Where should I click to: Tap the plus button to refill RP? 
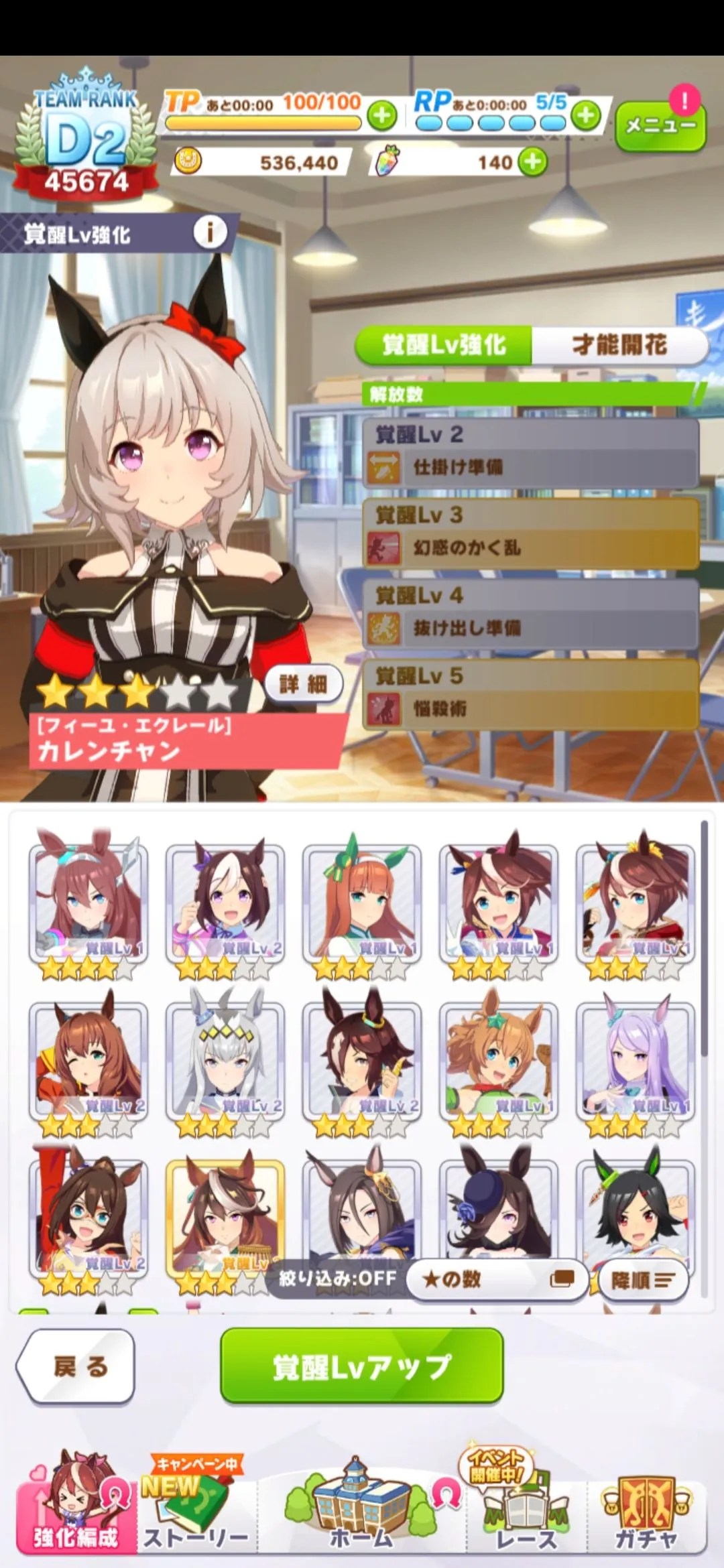(x=586, y=116)
